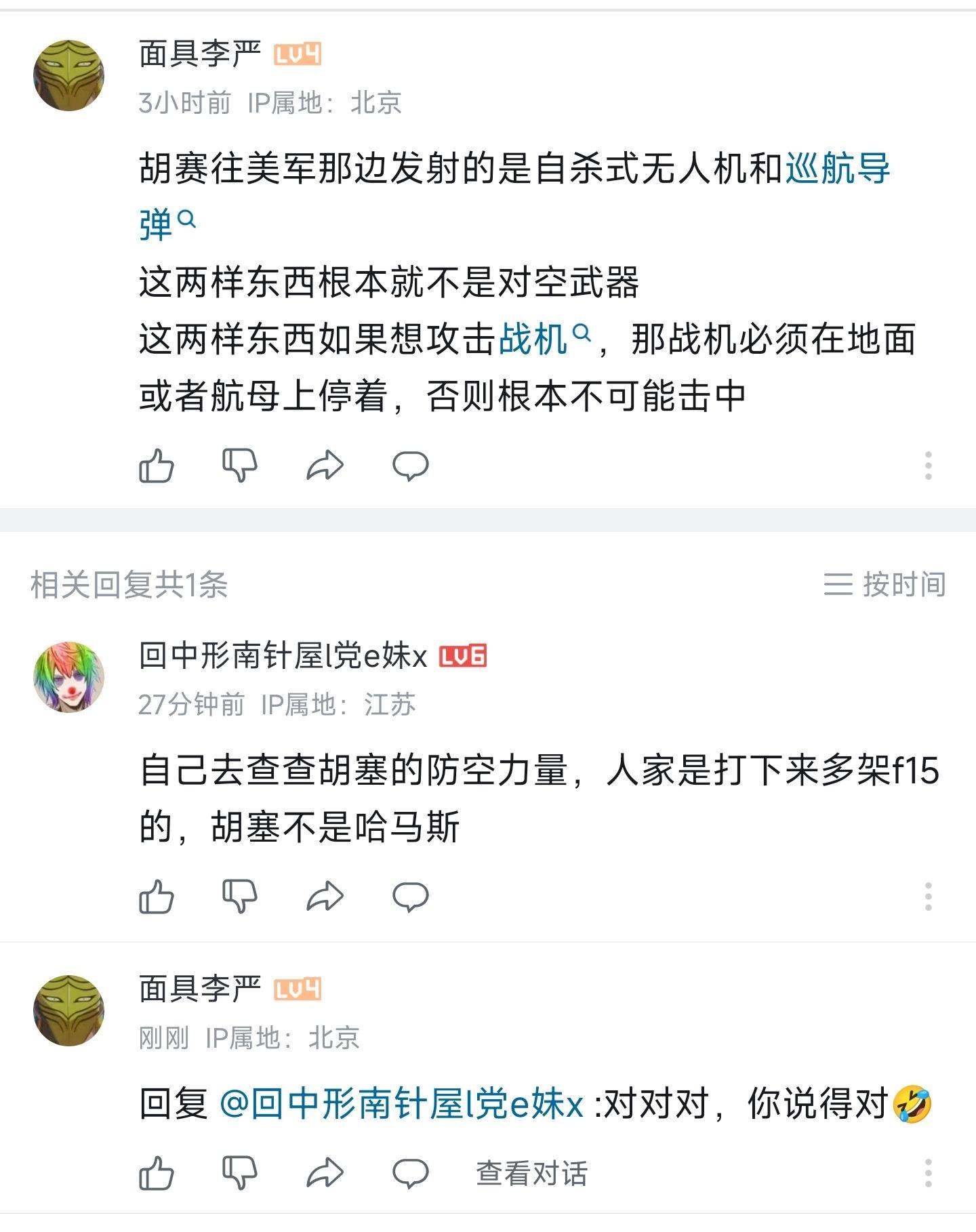Like the reply about 胡塞的防空力量
The height and width of the screenshot is (1232, 976).
point(157,897)
